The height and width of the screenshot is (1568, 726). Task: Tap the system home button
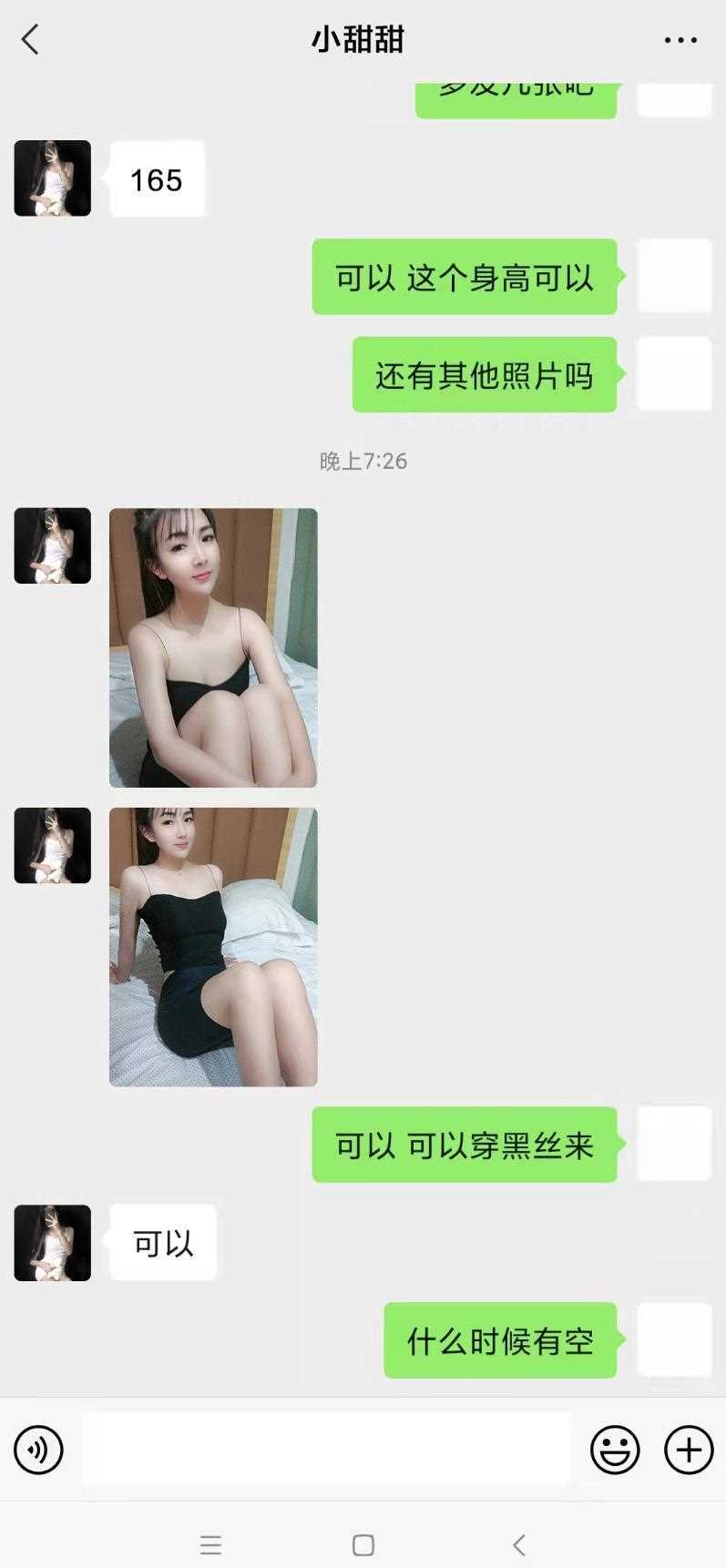363,1544
